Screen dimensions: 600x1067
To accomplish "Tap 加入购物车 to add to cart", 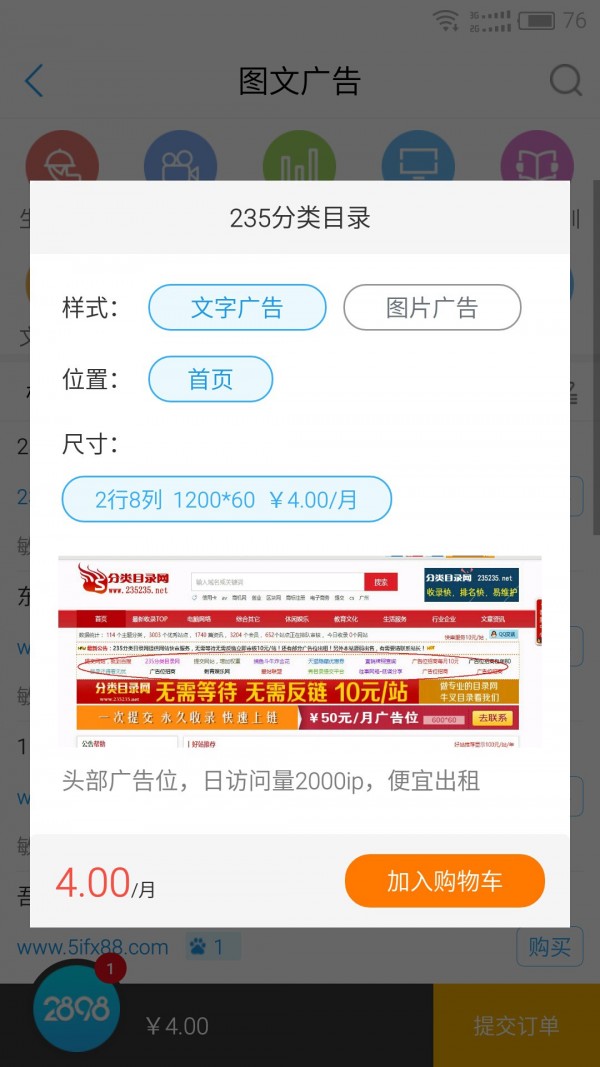I will click(444, 881).
